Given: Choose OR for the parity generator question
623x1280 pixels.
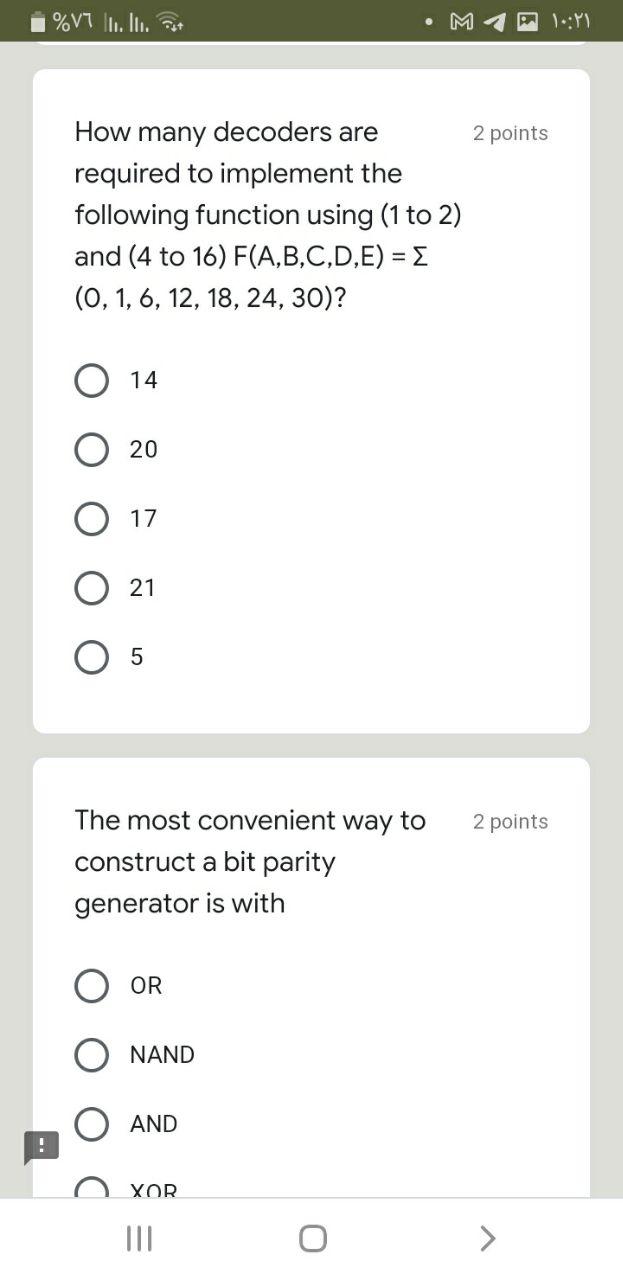Looking at the screenshot, I should 92,985.
